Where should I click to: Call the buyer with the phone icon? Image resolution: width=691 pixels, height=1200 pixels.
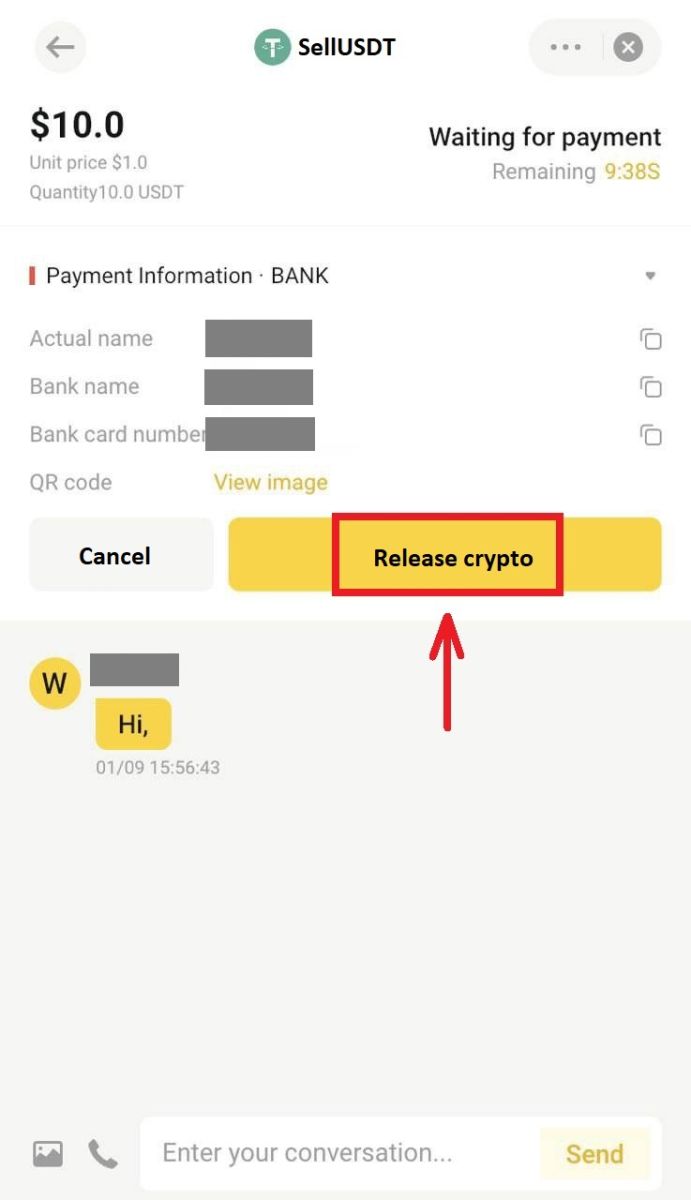click(102, 1154)
